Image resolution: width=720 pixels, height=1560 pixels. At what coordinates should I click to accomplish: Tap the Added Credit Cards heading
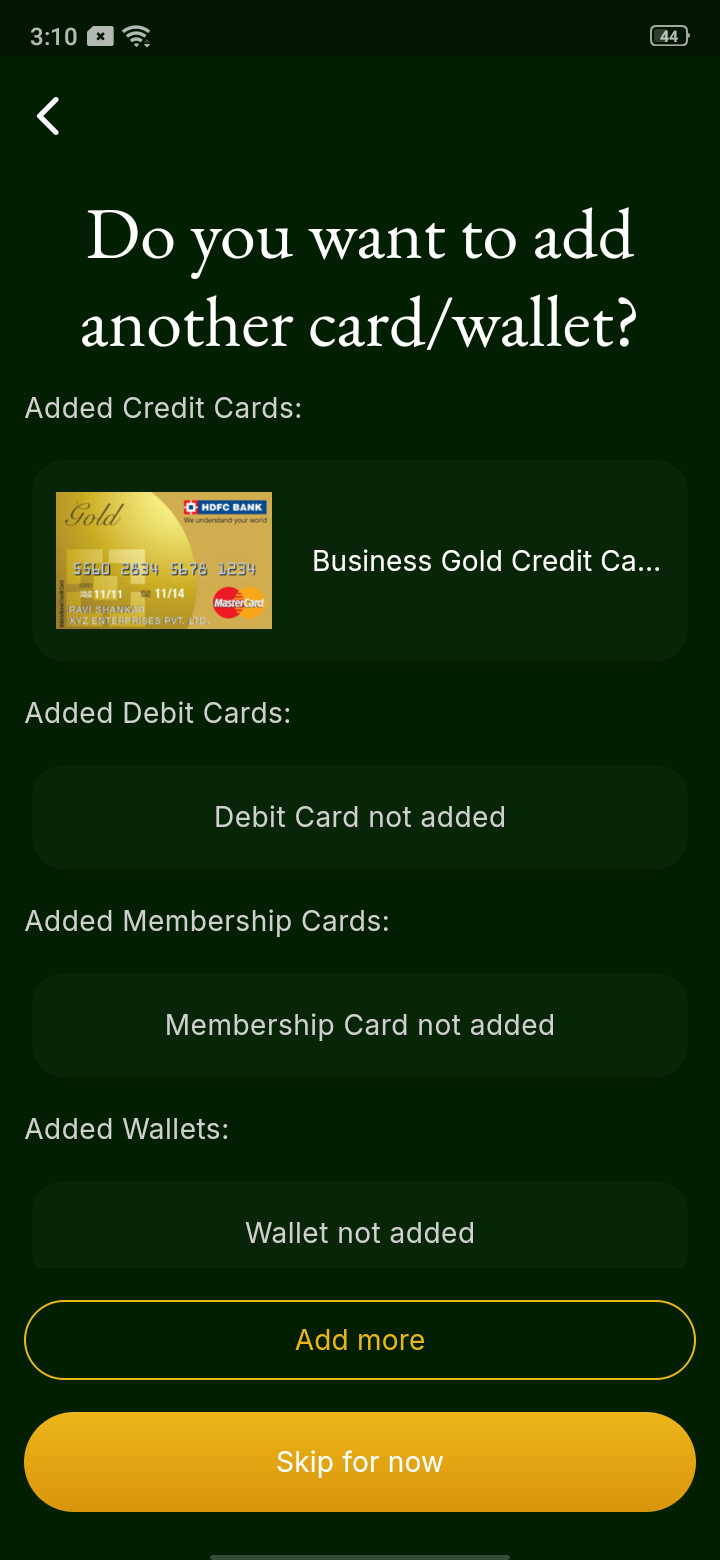coord(162,407)
